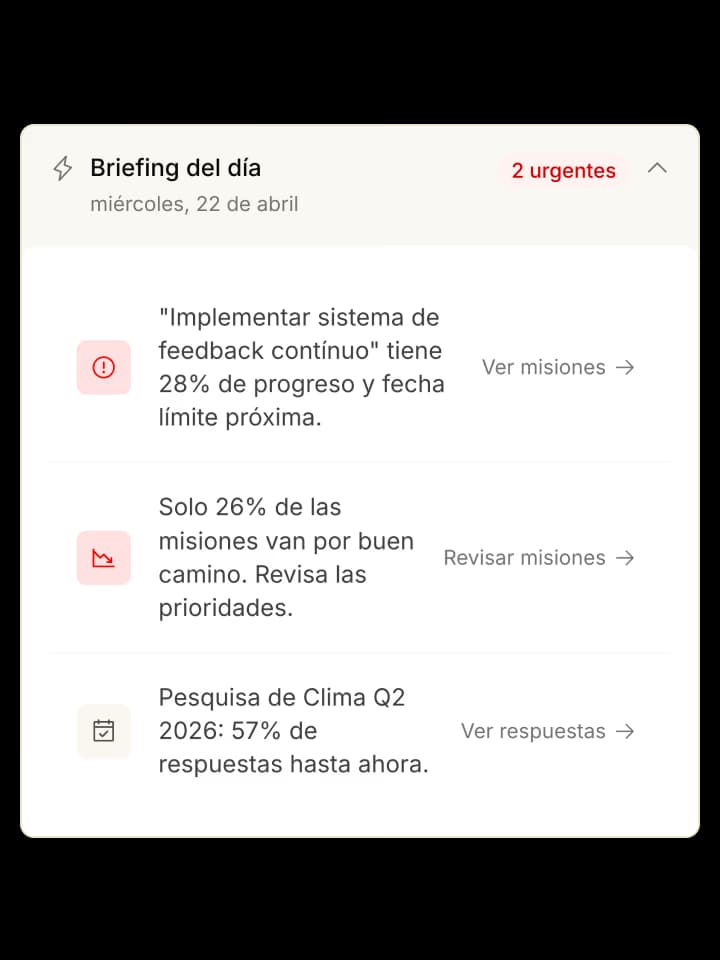720x960 pixels.
Task: Select the Pesquisa de Clima Q2 2026 item
Action: pyautogui.click(x=293, y=731)
